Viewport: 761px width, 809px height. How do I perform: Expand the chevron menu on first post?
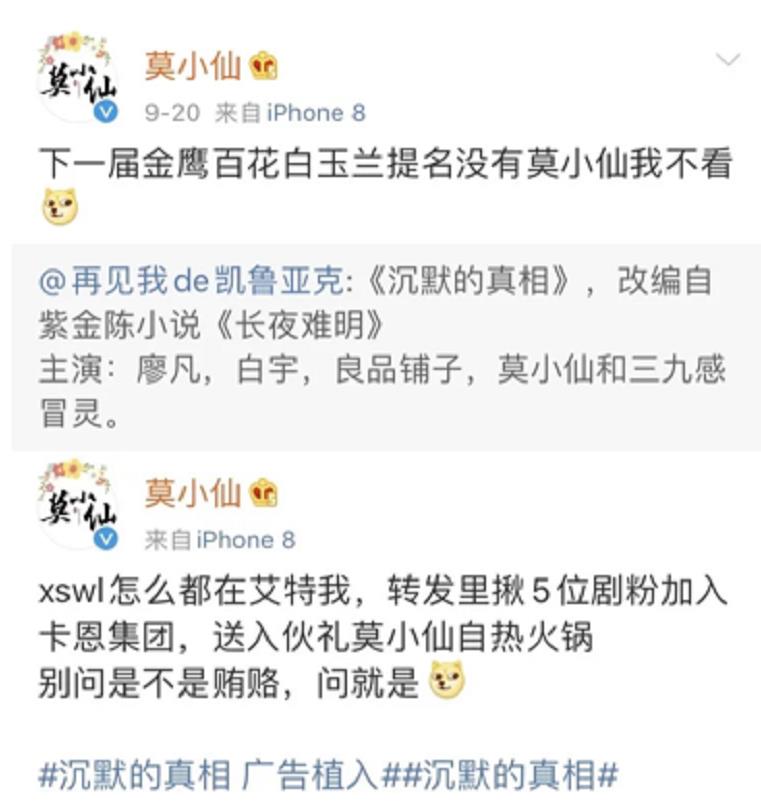click(727, 60)
